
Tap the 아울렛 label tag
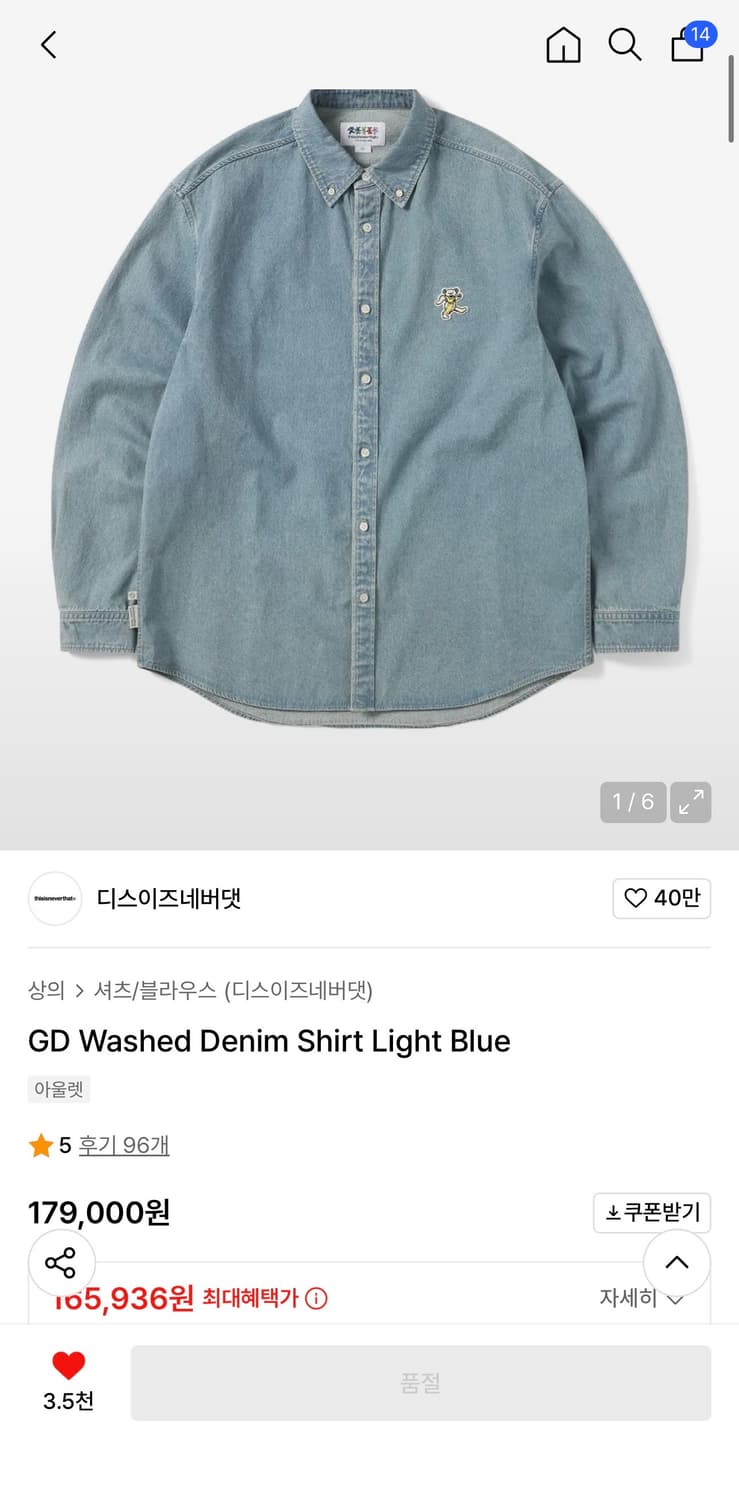pos(58,1089)
